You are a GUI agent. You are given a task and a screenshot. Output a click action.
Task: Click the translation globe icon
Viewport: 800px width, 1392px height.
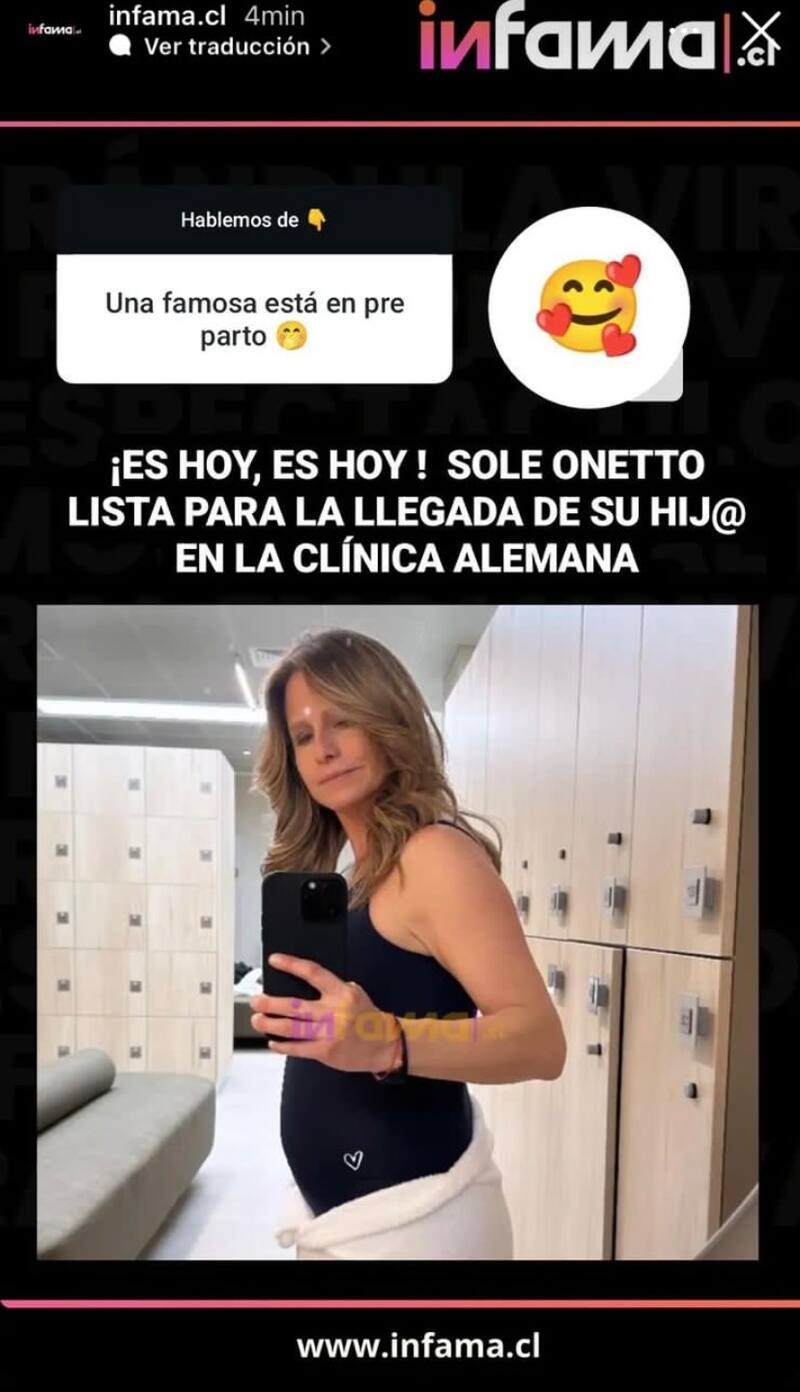coord(119,44)
